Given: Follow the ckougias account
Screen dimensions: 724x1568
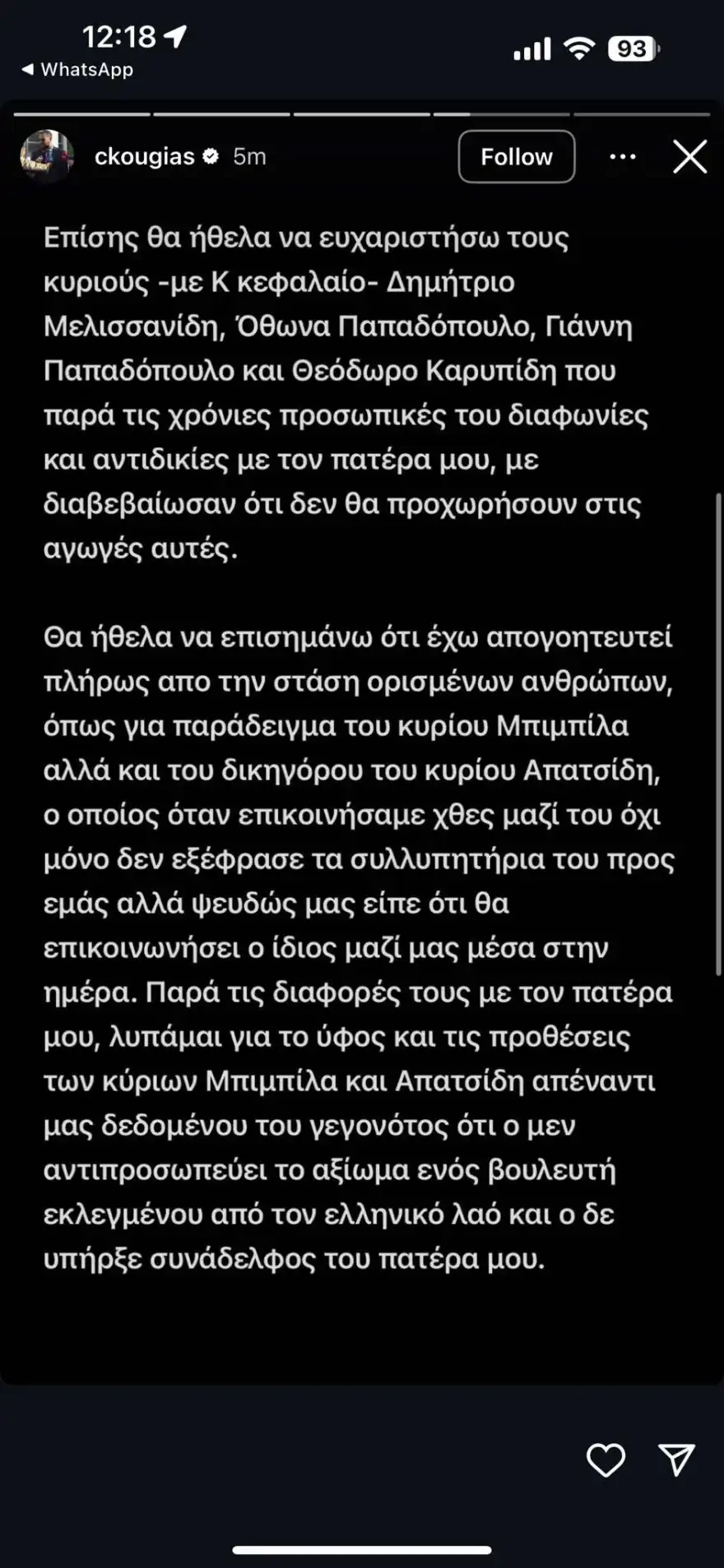Looking at the screenshot, I should click(x=516, y=156).
